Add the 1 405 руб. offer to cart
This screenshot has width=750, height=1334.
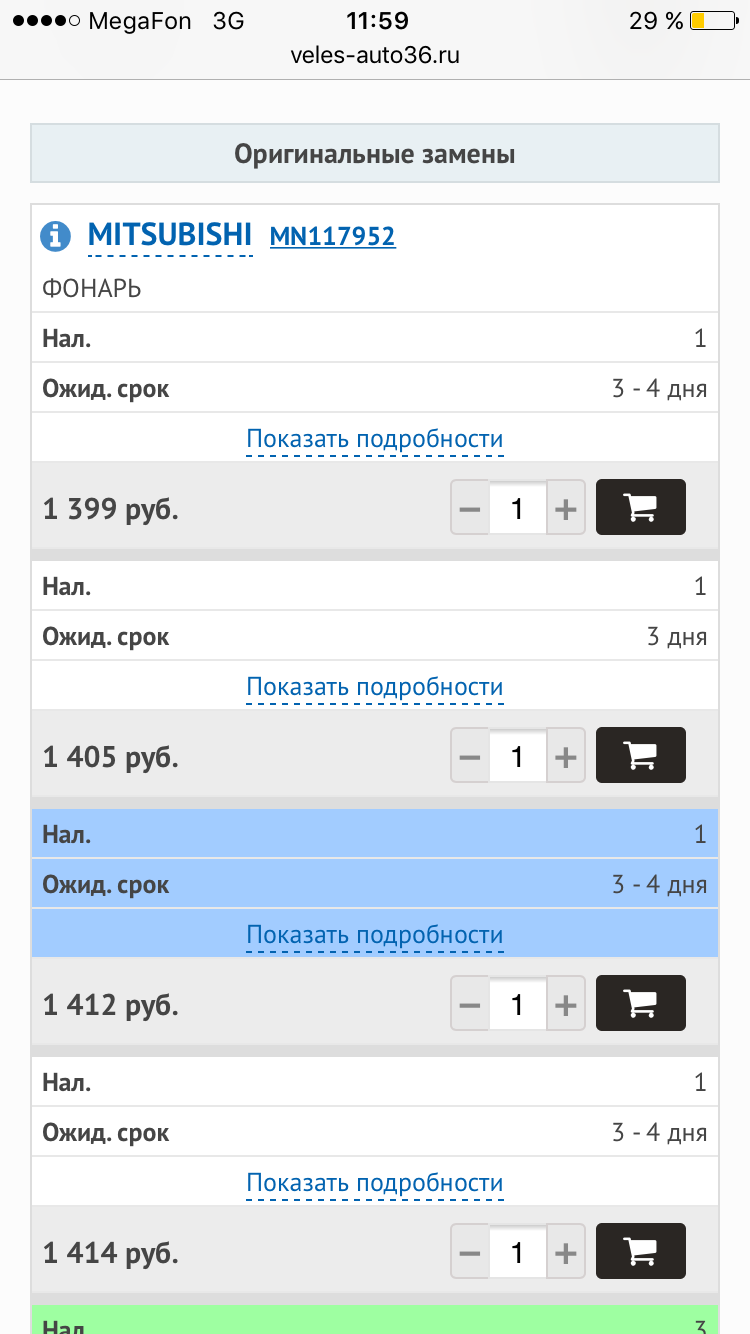(x=640, y=756)
